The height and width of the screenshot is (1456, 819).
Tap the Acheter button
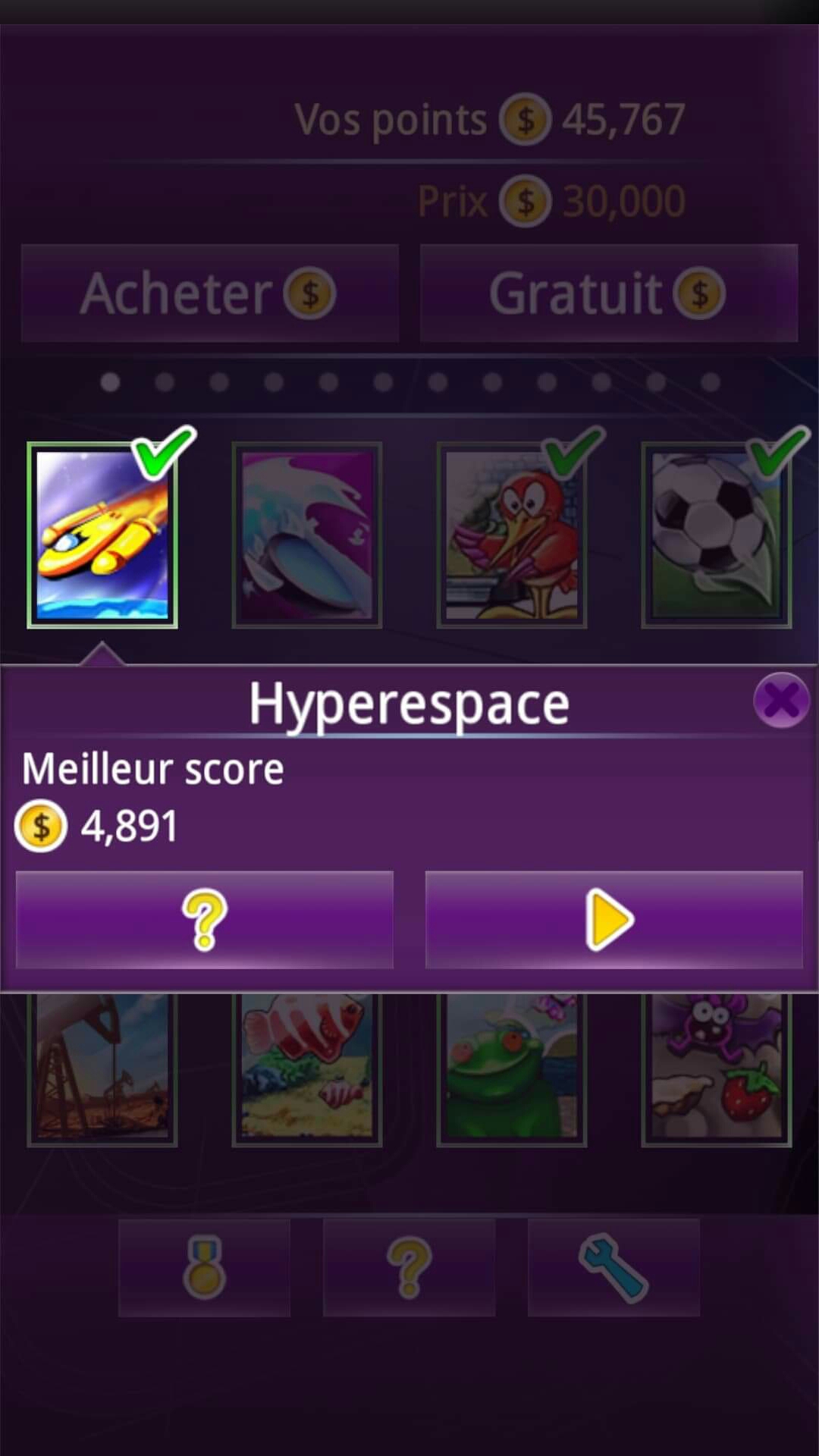[210, 293]
